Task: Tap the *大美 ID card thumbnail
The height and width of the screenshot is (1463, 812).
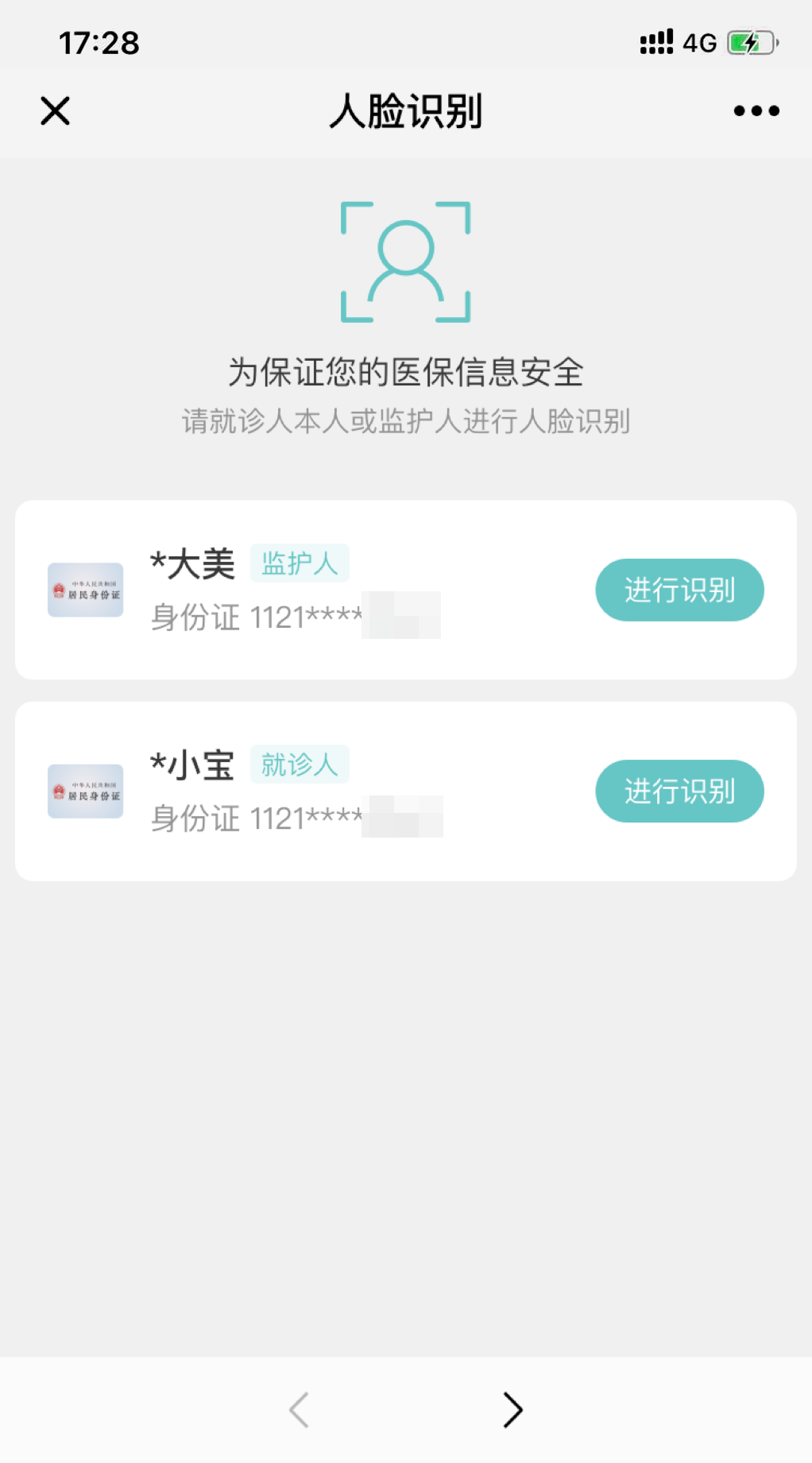Action: 85,589
